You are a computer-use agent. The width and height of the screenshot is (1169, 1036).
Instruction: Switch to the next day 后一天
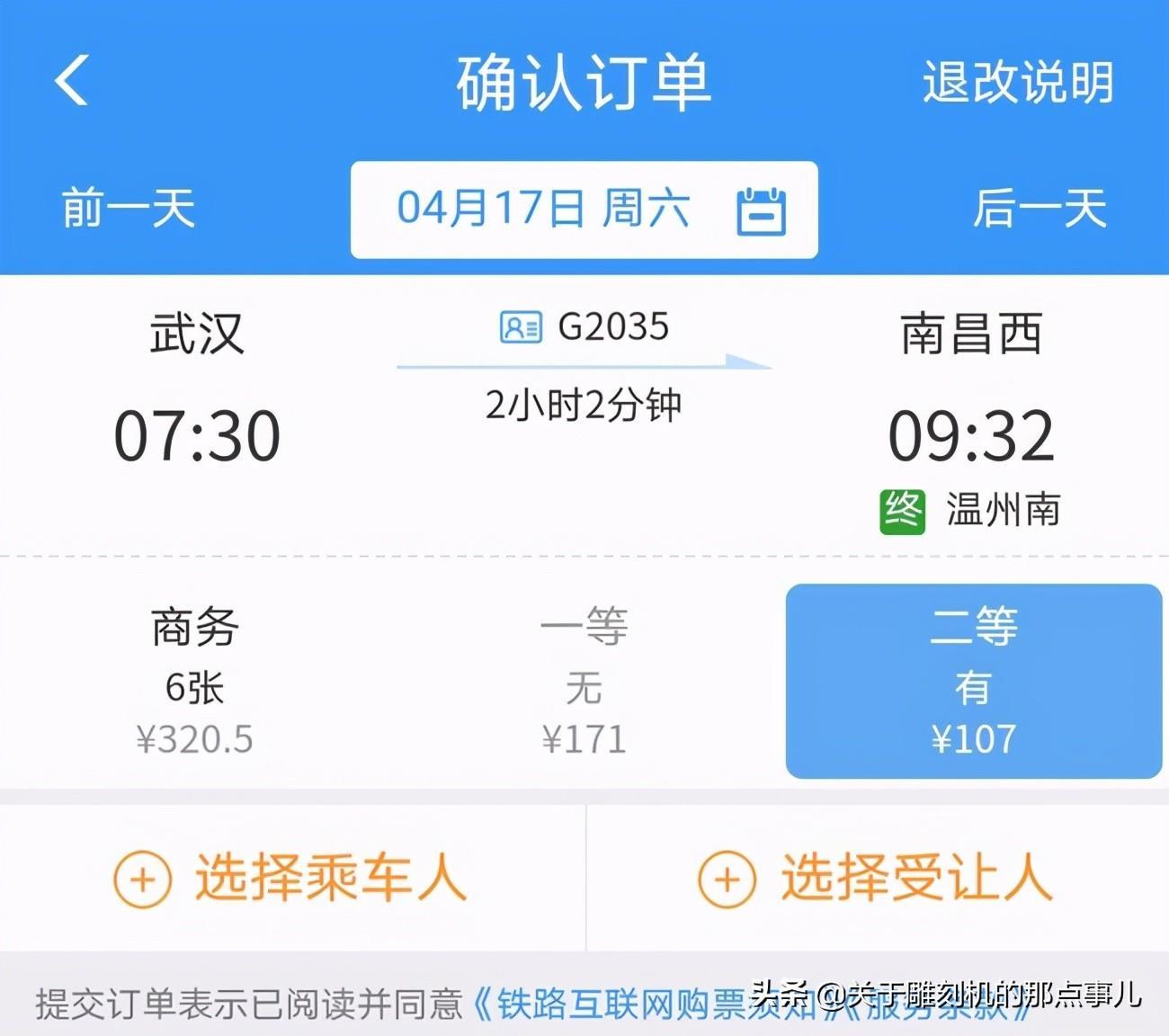point(1040,209)
